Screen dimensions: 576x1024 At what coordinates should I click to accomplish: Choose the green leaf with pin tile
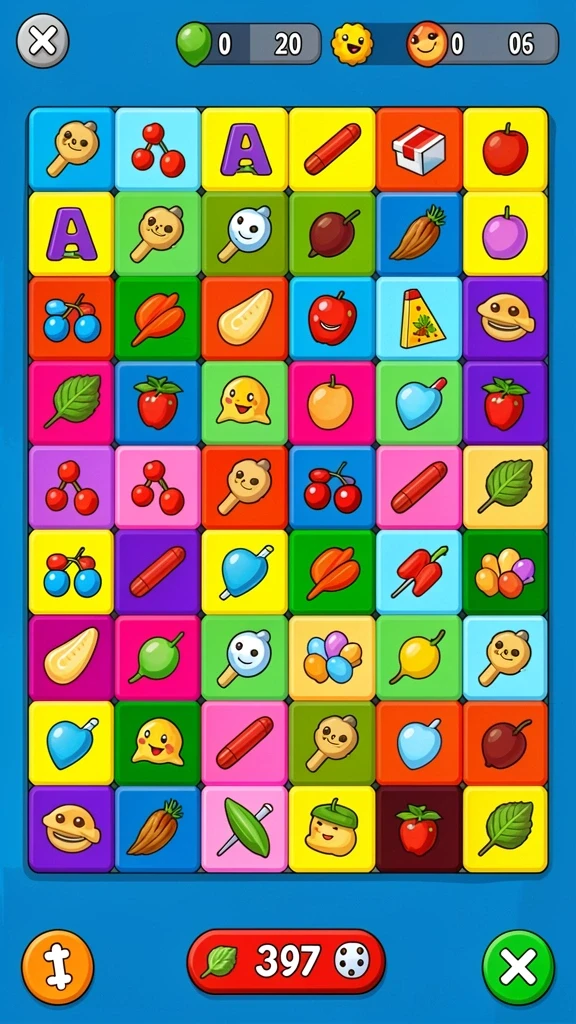coord(244,829)
